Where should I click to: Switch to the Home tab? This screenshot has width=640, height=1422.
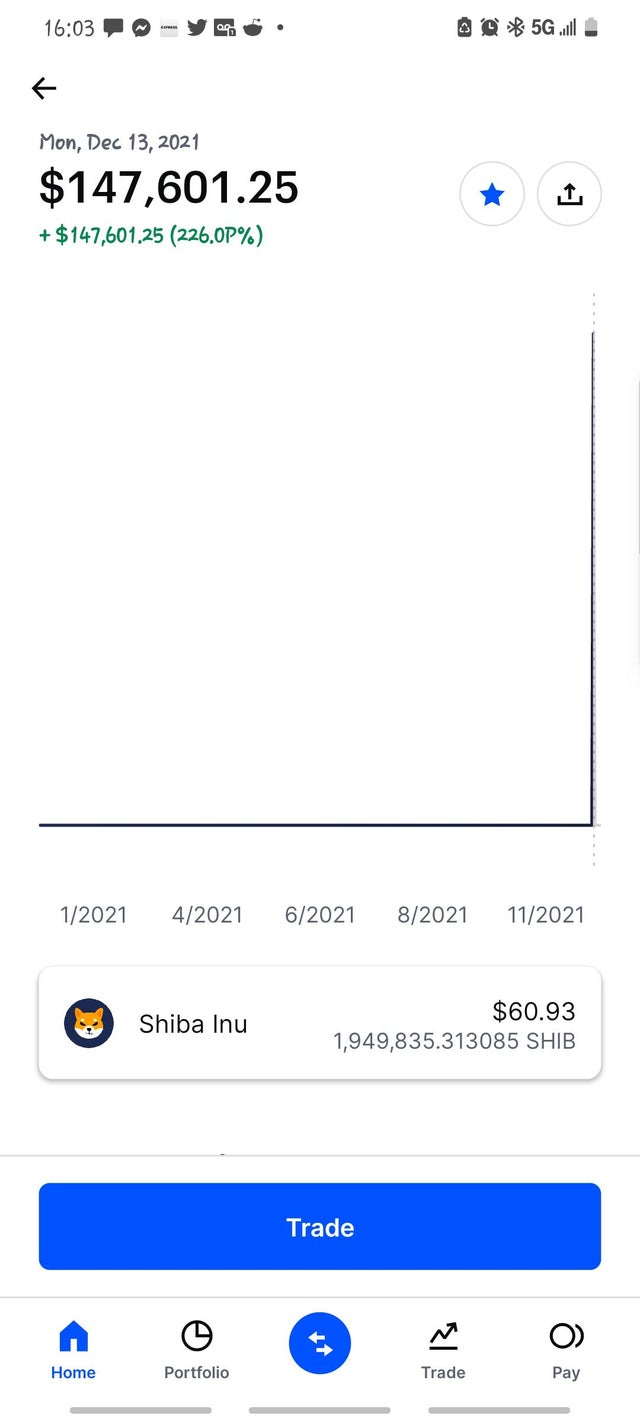74,1350
